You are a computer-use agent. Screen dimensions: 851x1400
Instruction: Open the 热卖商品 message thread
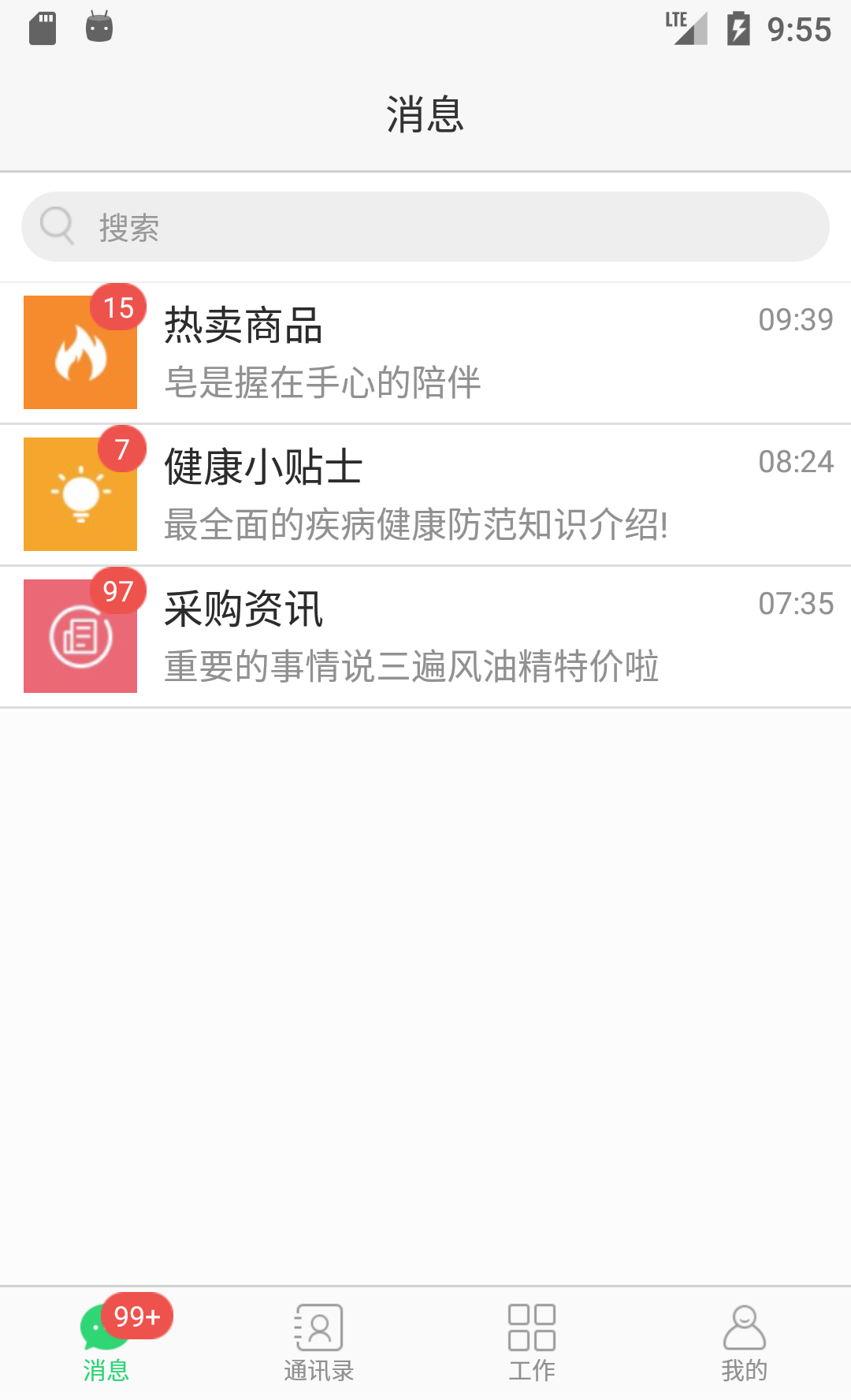[425, 352]
